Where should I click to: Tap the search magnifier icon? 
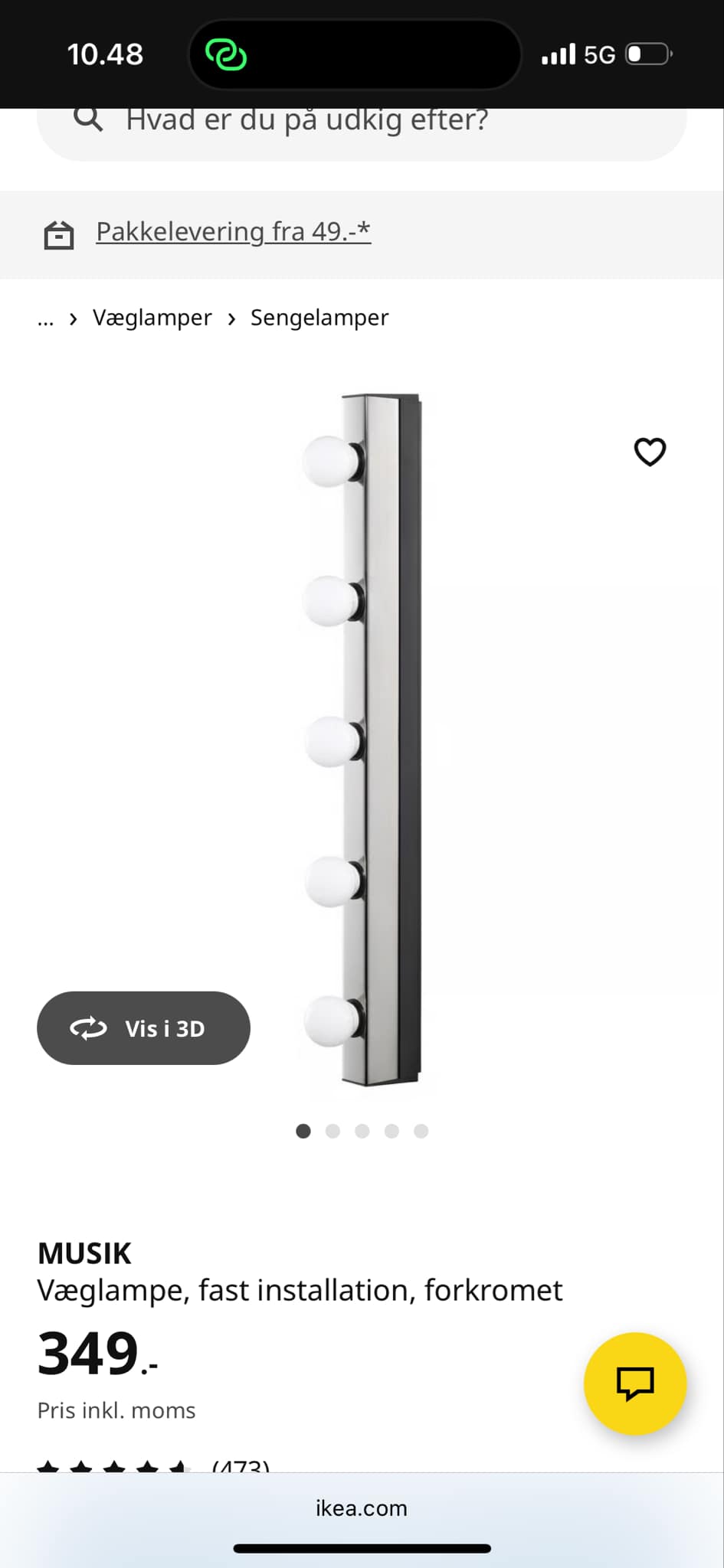tap(88, 119)
